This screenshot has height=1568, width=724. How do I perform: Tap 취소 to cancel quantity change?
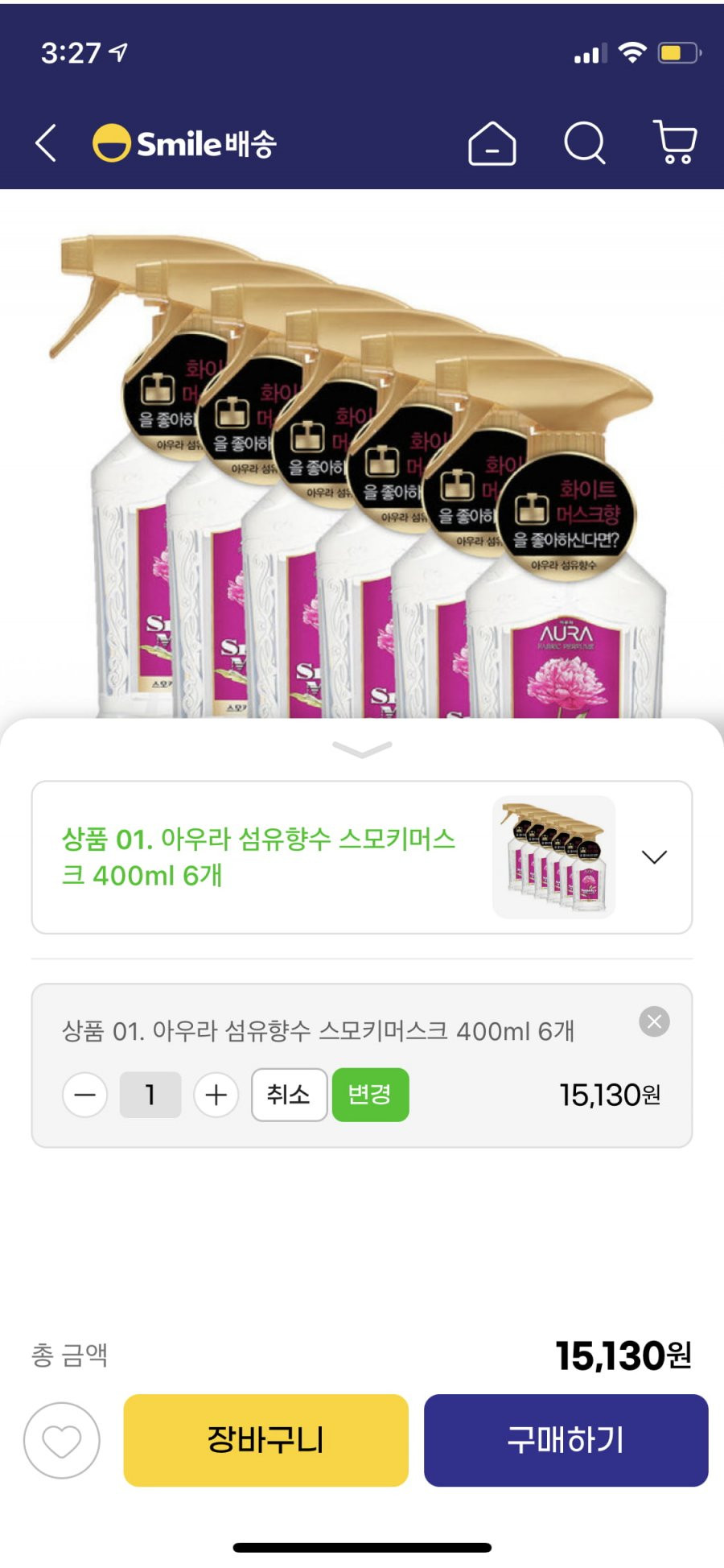[x=289, y=1095]
